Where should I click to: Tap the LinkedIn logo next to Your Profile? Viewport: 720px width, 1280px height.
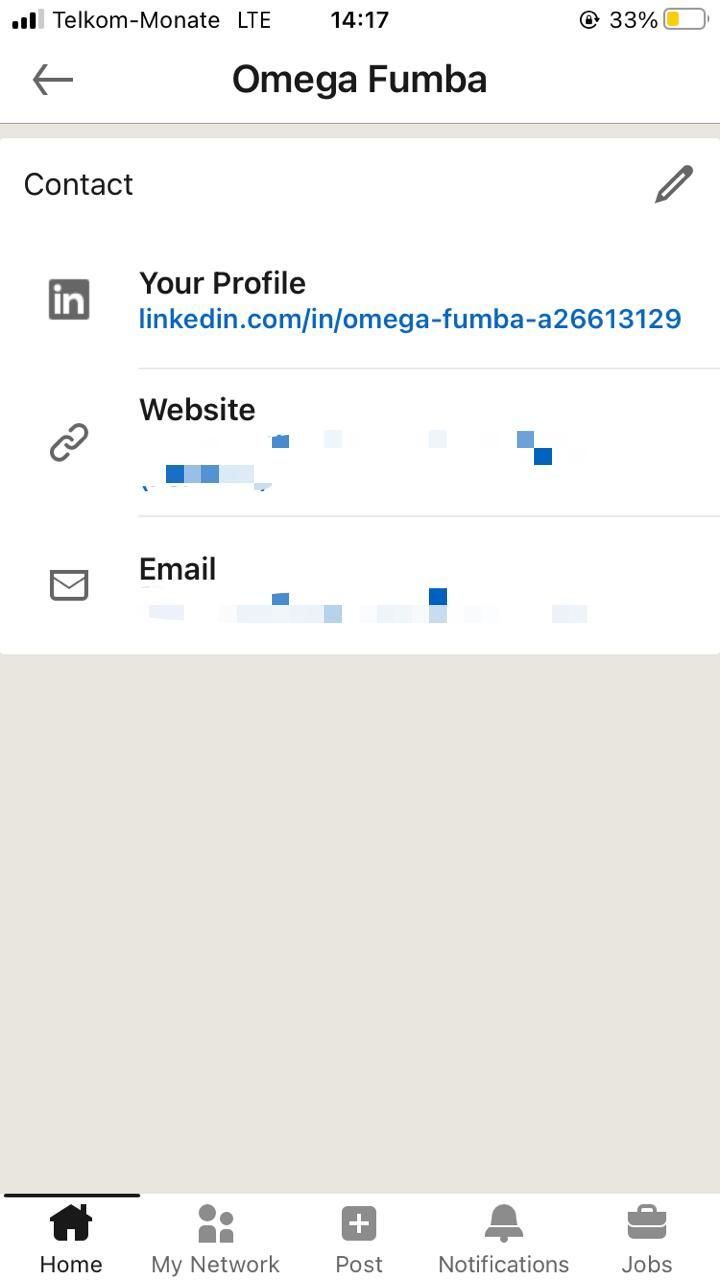click(x=68, y=298)
